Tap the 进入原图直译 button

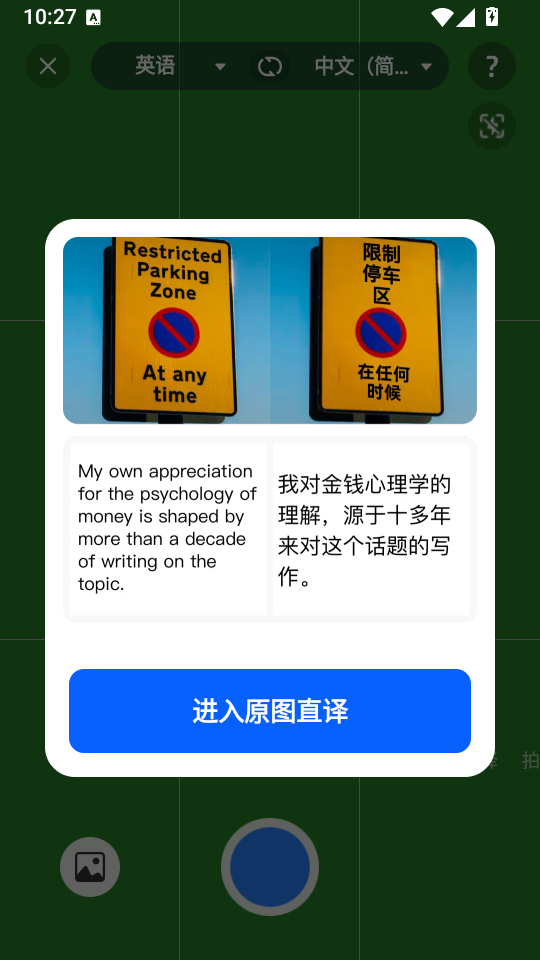pos(270,711)
